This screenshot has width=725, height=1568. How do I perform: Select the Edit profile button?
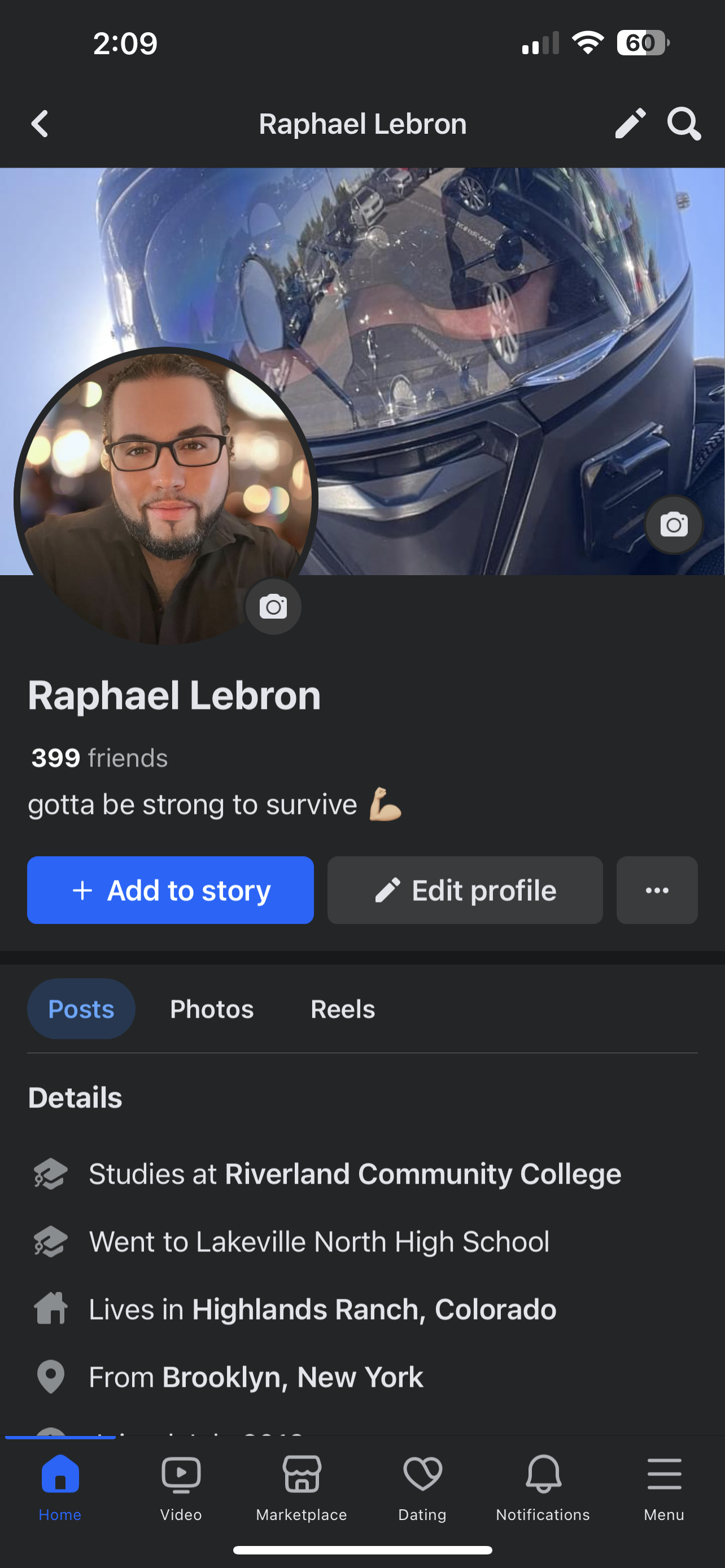tap(465, 890)
